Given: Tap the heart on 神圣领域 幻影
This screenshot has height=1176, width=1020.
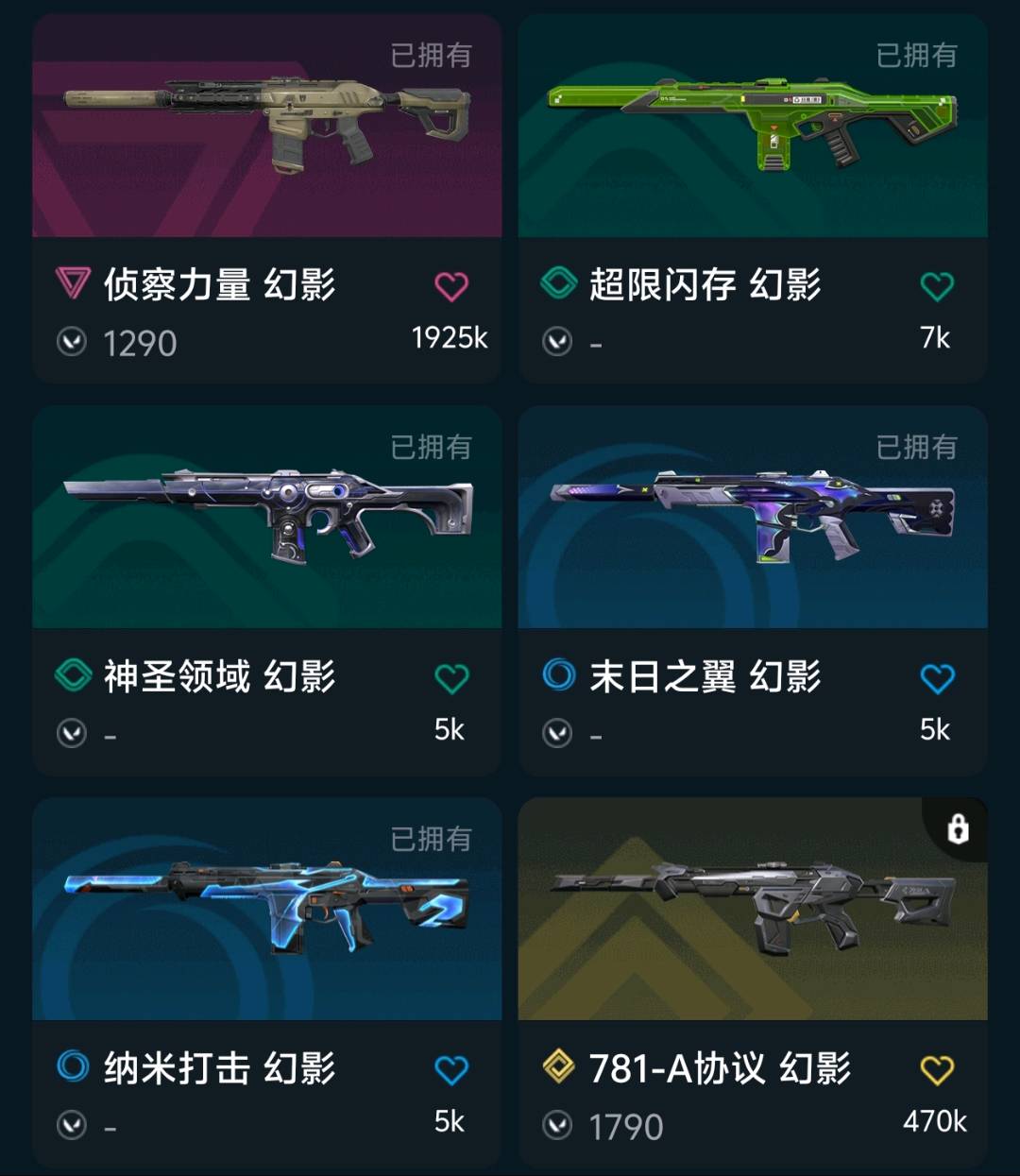Looking at the screenshot, I should point(451,678).
